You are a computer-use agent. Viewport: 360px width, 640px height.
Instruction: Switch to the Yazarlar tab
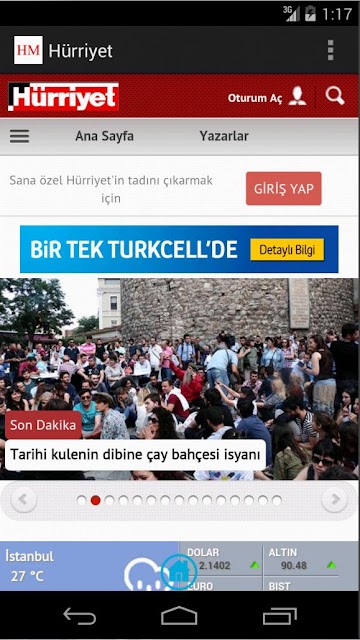click(224, 136)
